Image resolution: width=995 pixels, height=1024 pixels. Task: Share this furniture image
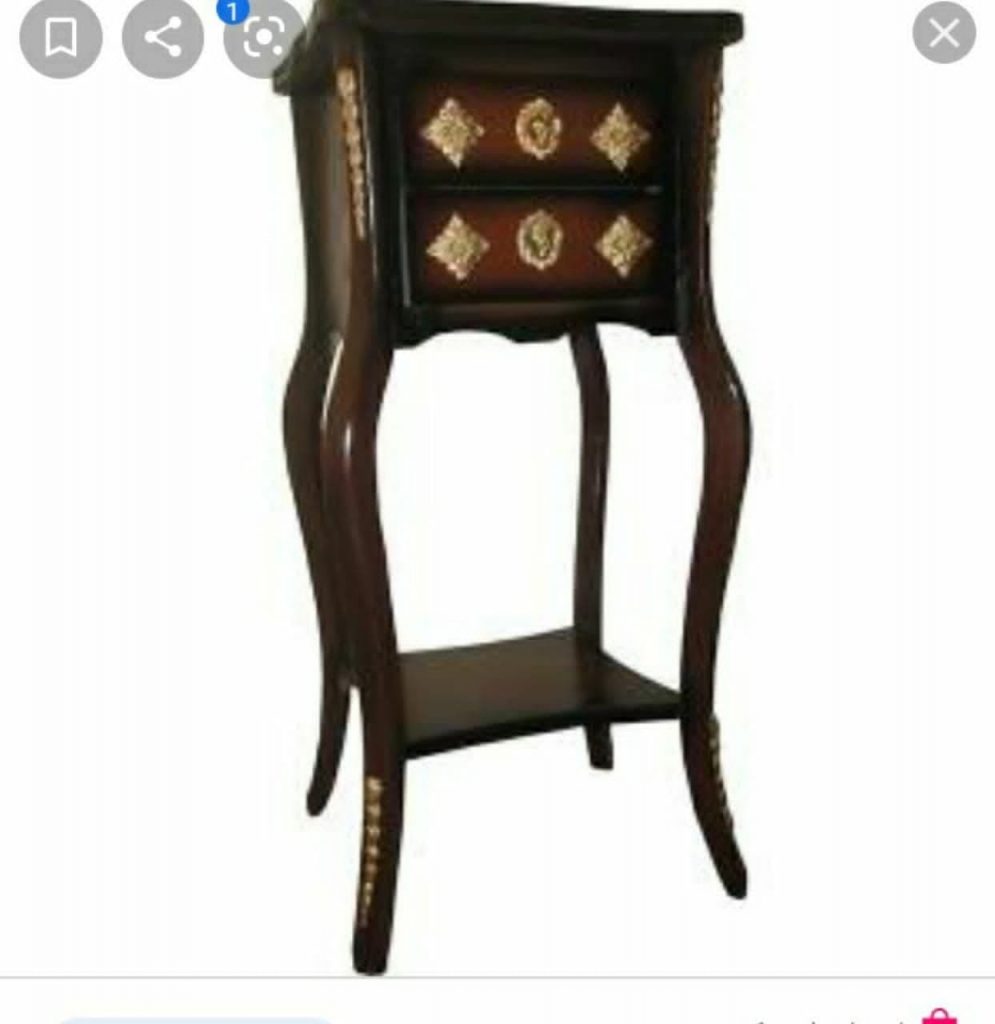point(162,38)
